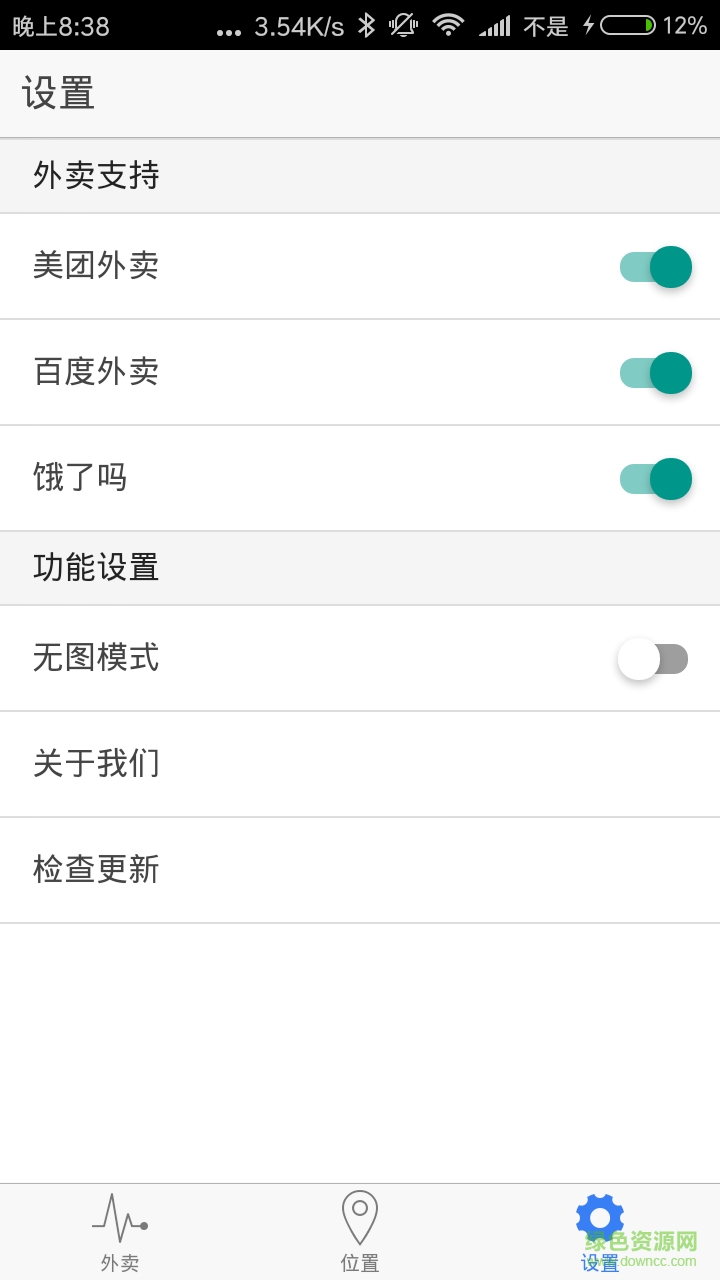Enable 无图模式 (no-image mode)

click(655, 658)
